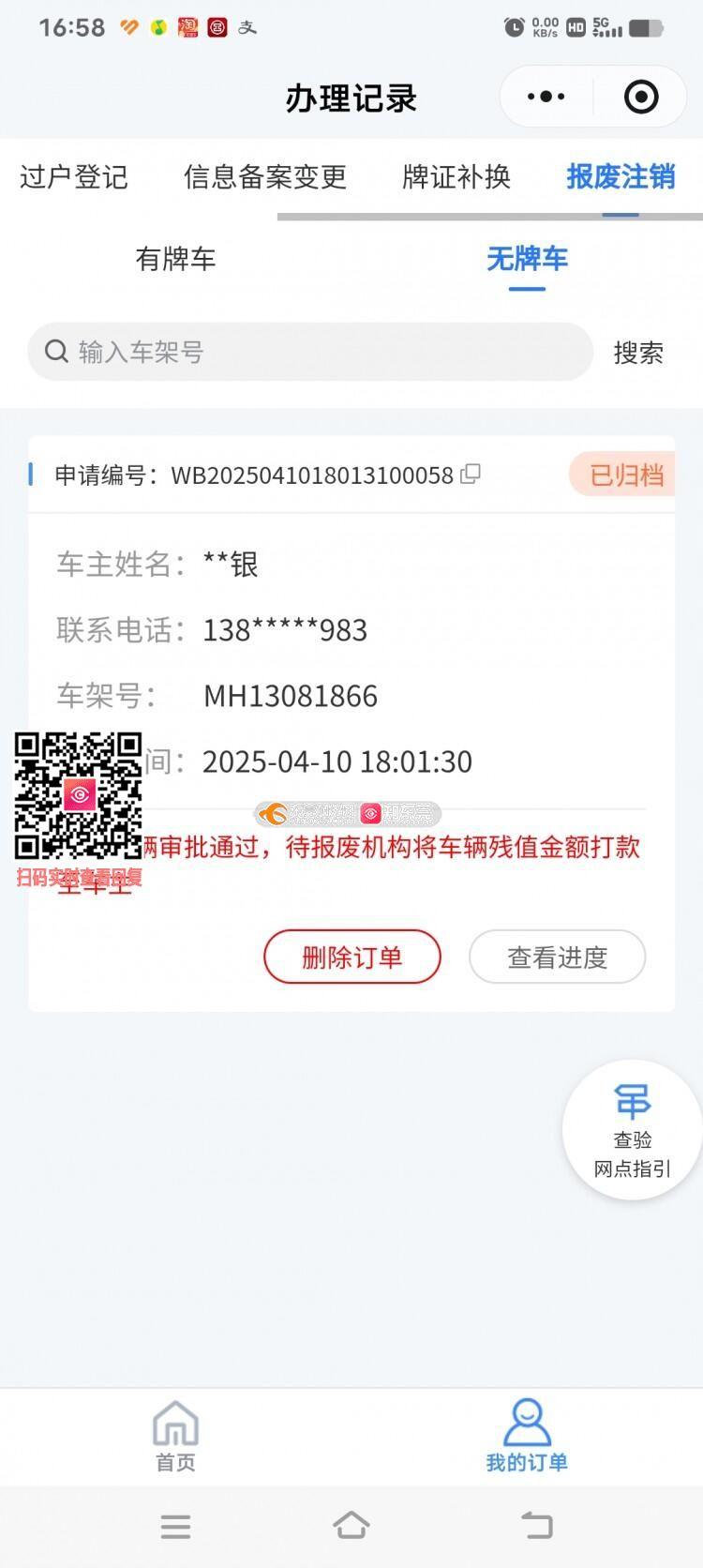Switch to the 信息备案变更 tab
The image size is (703, 1568).
click(265, 176)
